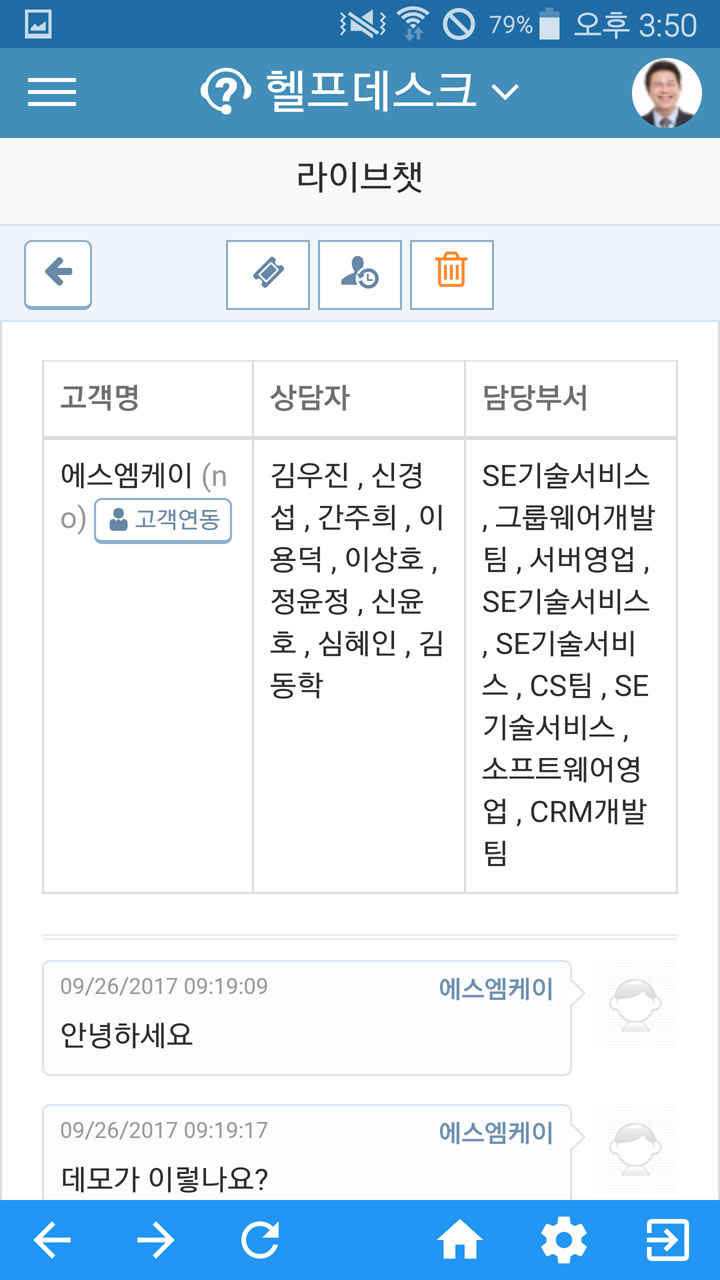
Task: Expand the 헬프데스크 dropdown
Action: (x=360, y=92)
